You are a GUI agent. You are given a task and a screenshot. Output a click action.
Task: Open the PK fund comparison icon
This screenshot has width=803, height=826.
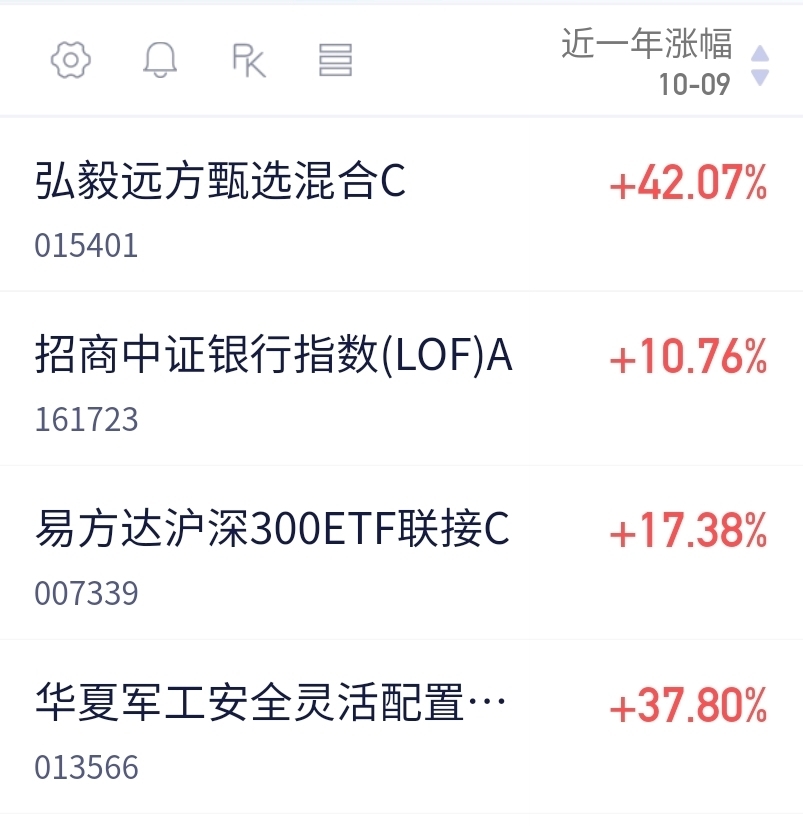[x=249, y=61]
